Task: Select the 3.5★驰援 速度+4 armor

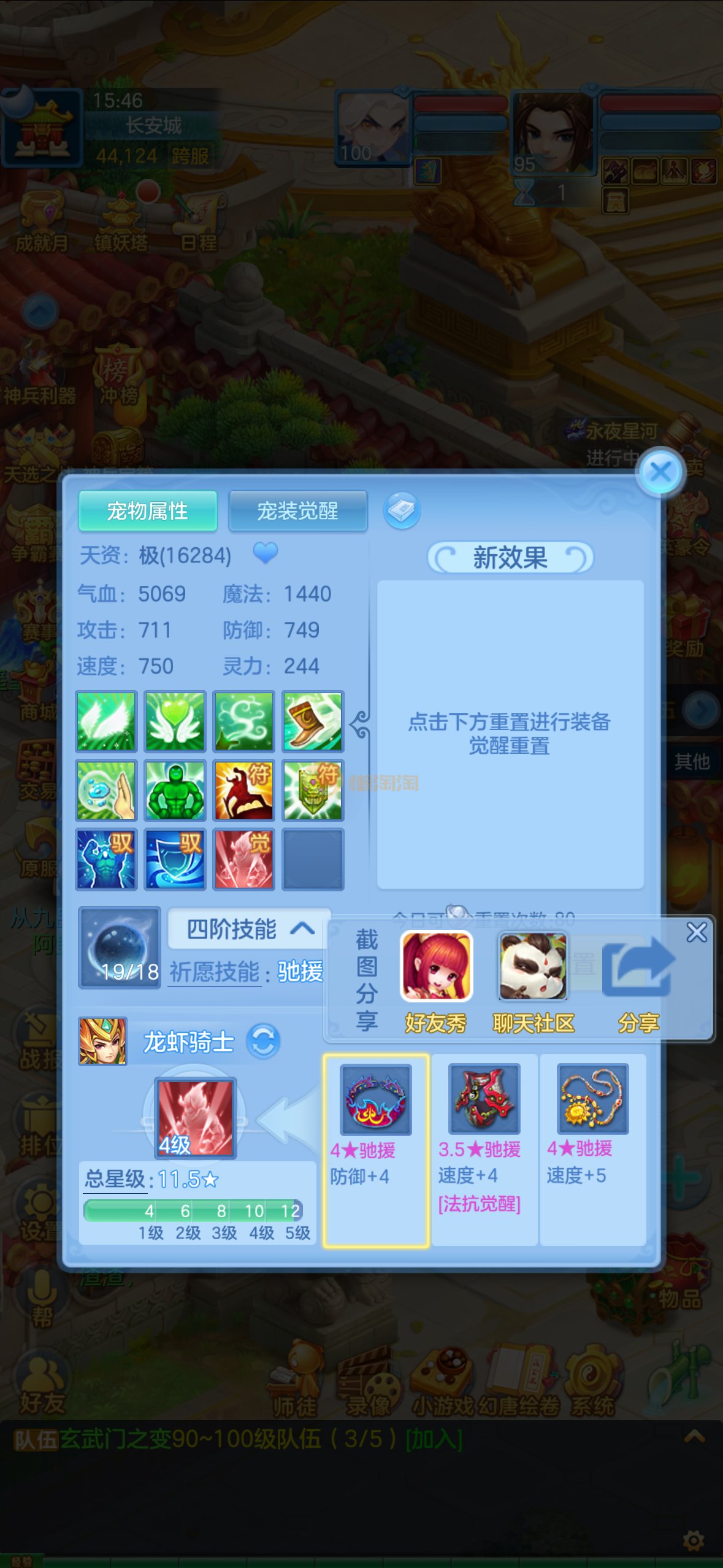Action: (x=484, y=1099)
